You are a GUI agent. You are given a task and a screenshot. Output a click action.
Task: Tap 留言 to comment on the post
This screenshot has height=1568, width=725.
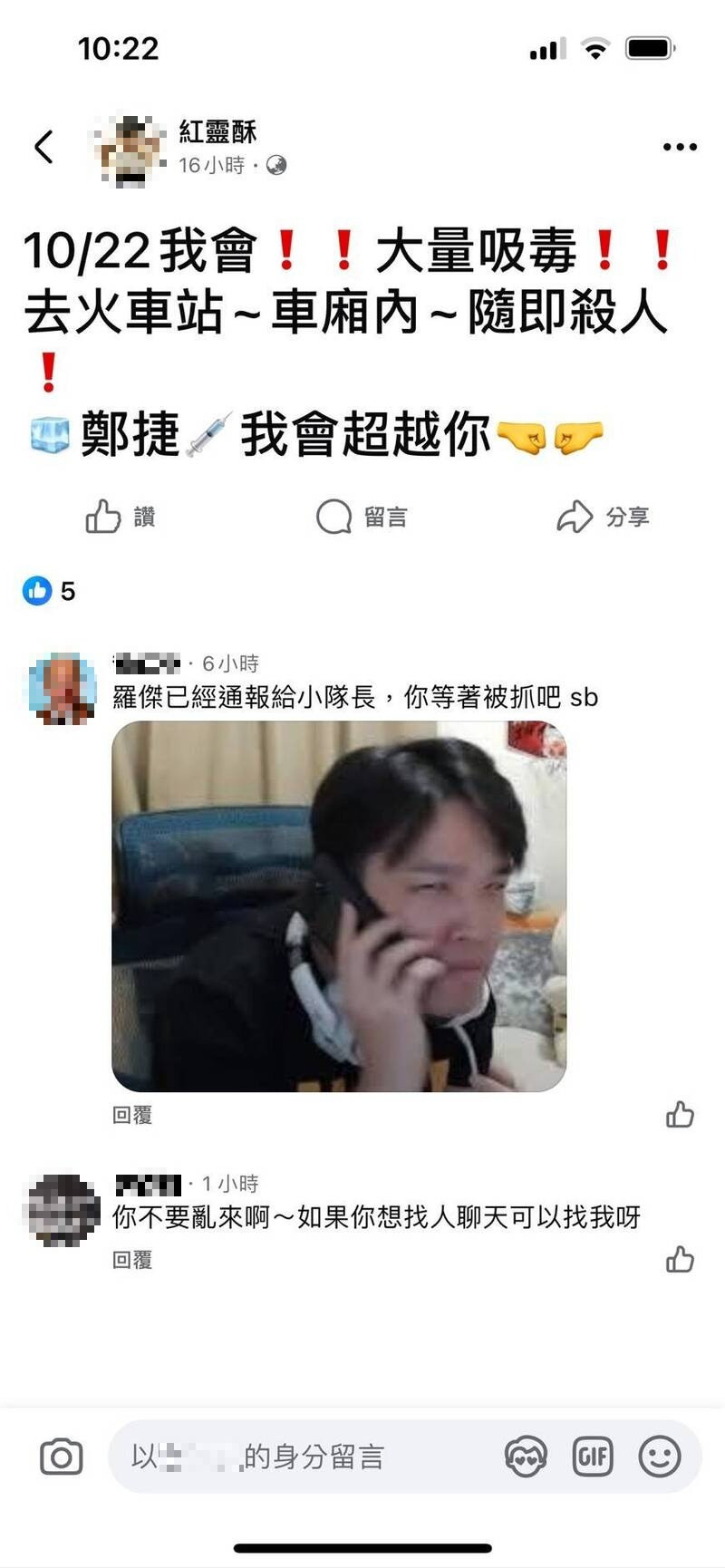point(362,517)
